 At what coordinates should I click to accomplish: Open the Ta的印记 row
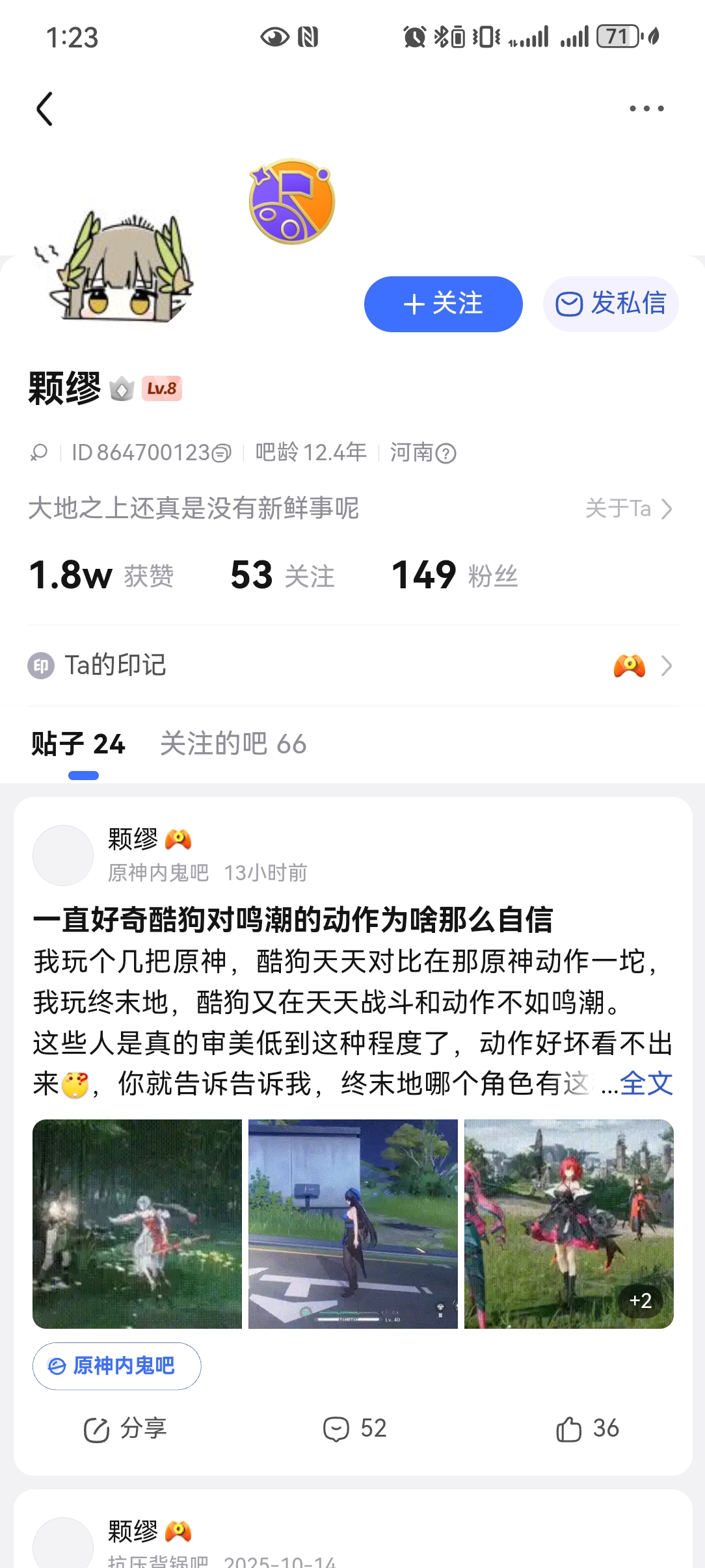[x=351, y=666]
